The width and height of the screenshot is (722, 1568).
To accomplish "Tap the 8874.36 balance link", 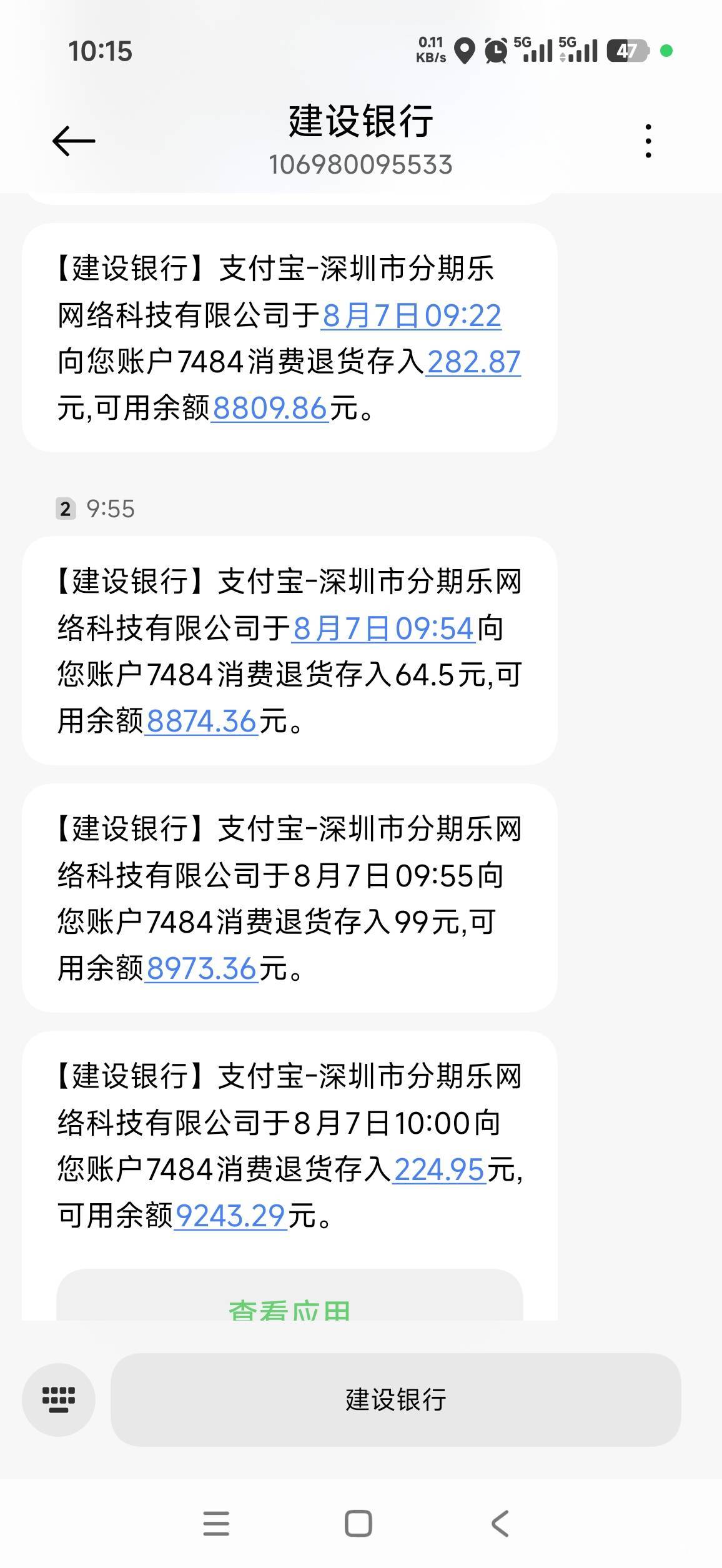I will (x=202, y=721).
